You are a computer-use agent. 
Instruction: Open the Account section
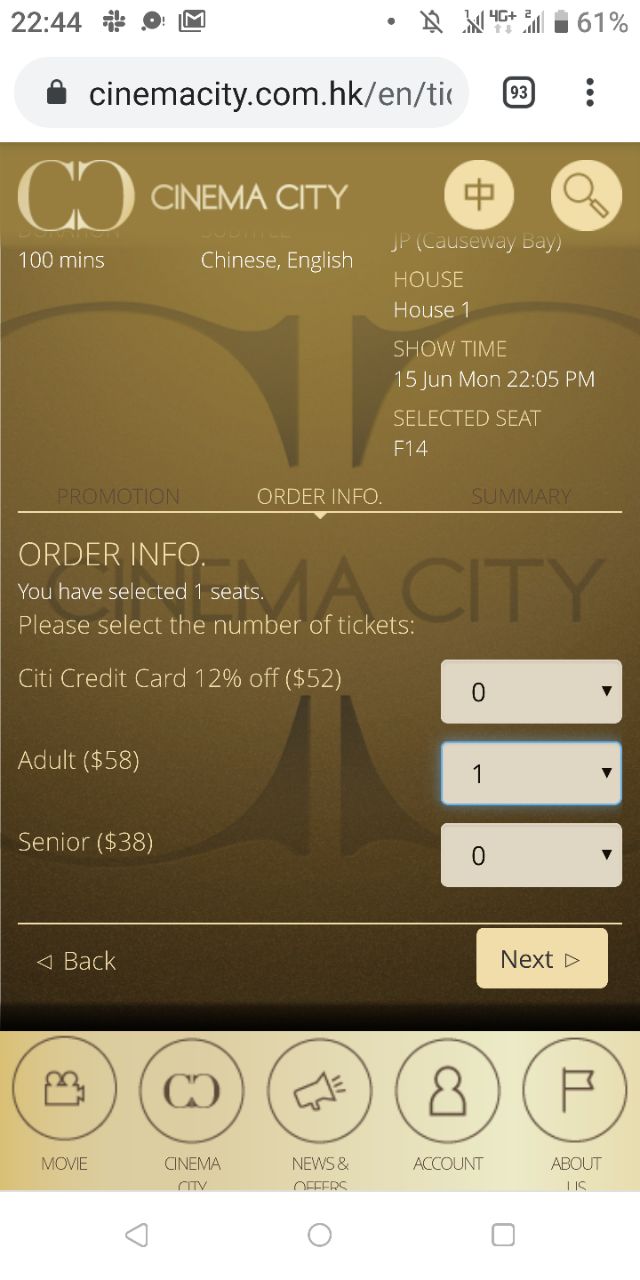click(x=448, y=1108)
